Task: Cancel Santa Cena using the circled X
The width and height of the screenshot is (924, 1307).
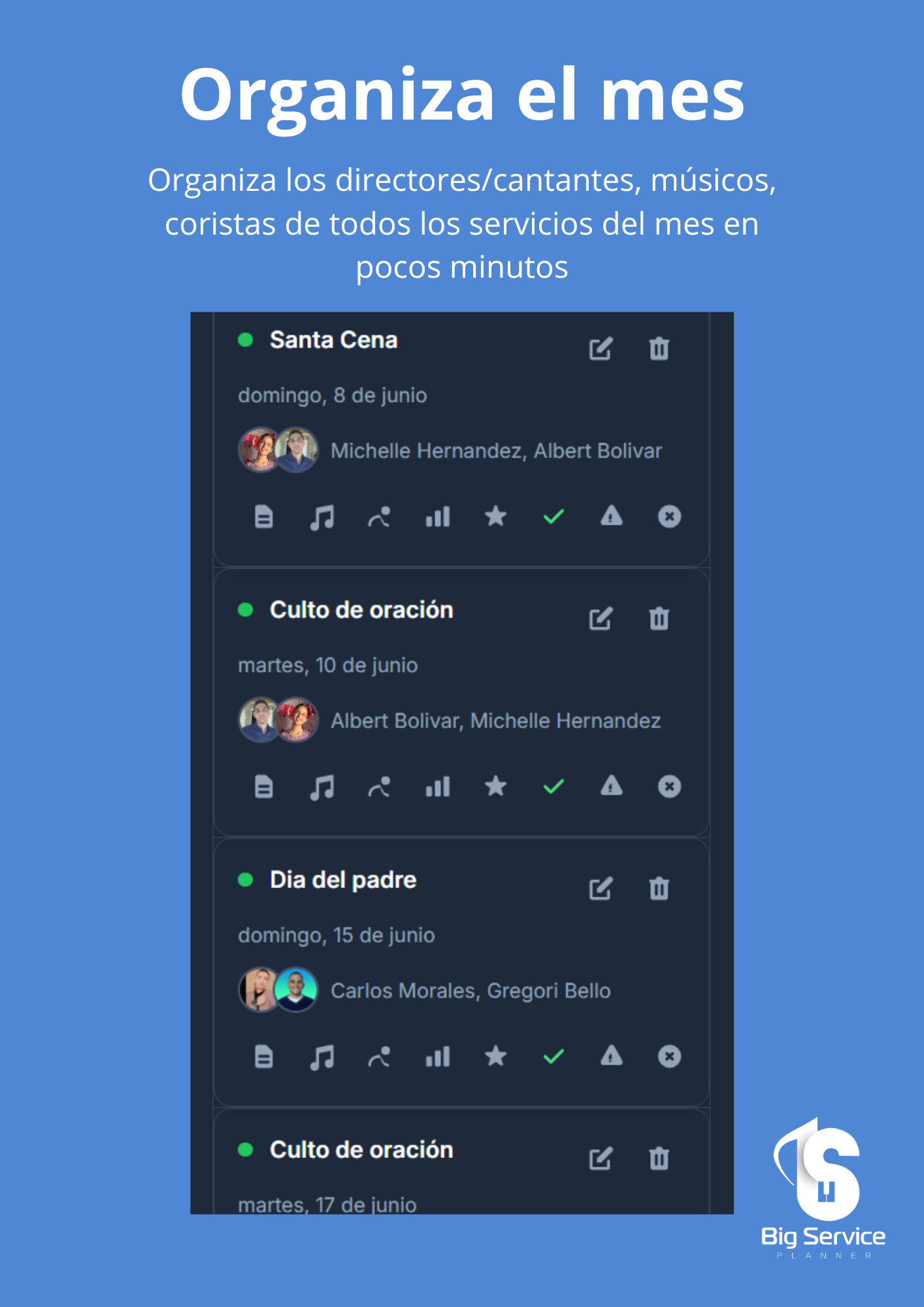Action: click(668, 517)
